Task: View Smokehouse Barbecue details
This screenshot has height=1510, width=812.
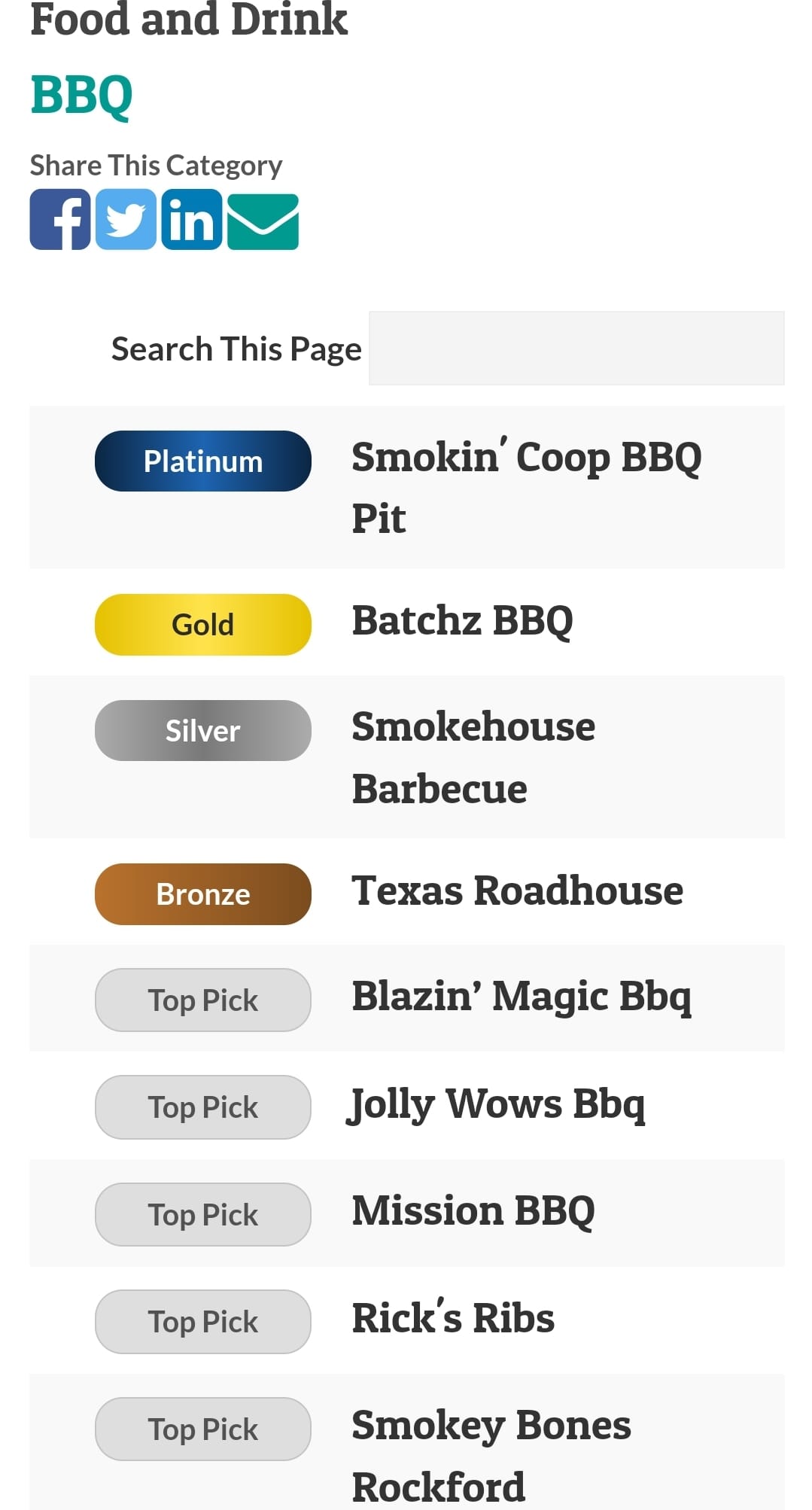Action: coord(473,757)
